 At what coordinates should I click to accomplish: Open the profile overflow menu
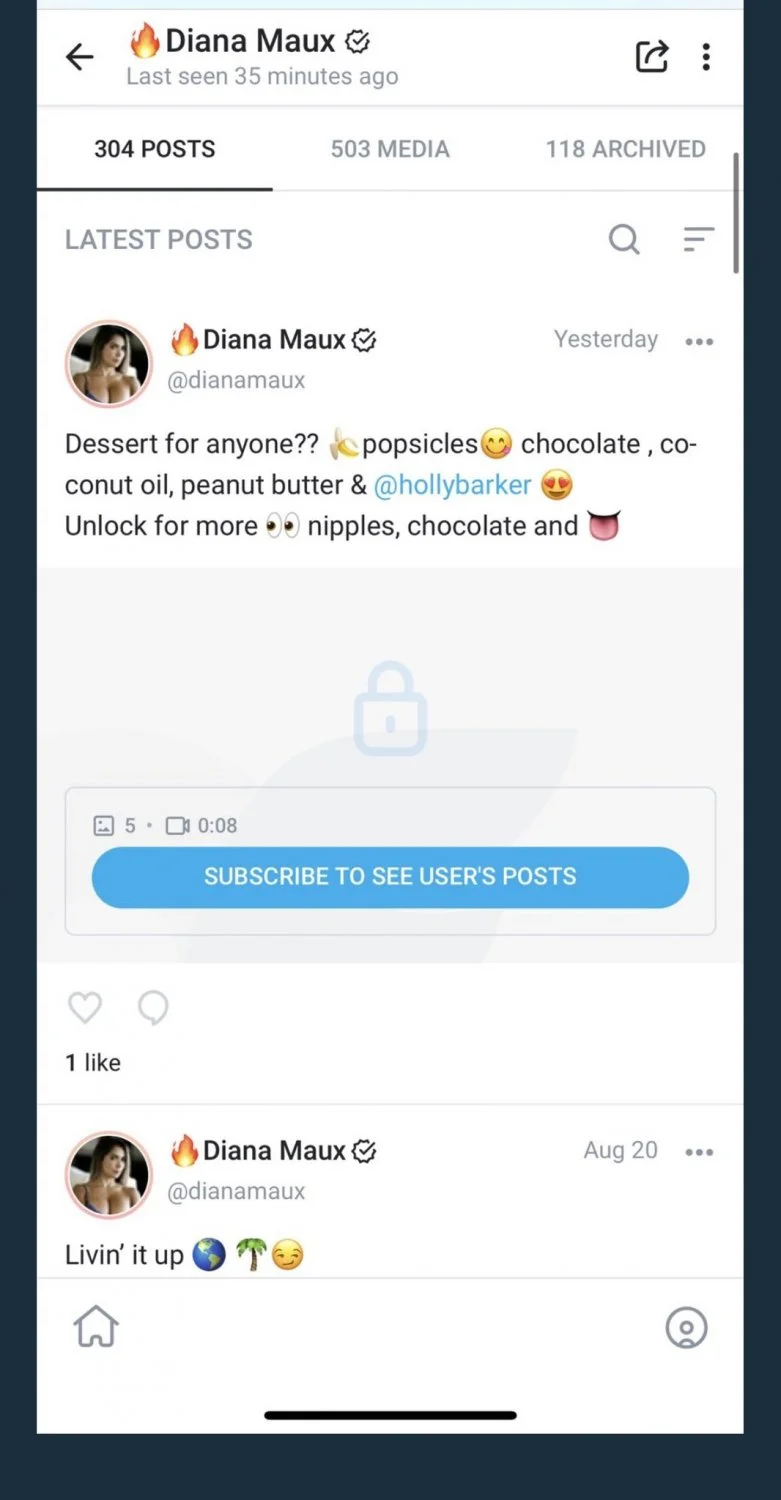(x=706, y=57)
